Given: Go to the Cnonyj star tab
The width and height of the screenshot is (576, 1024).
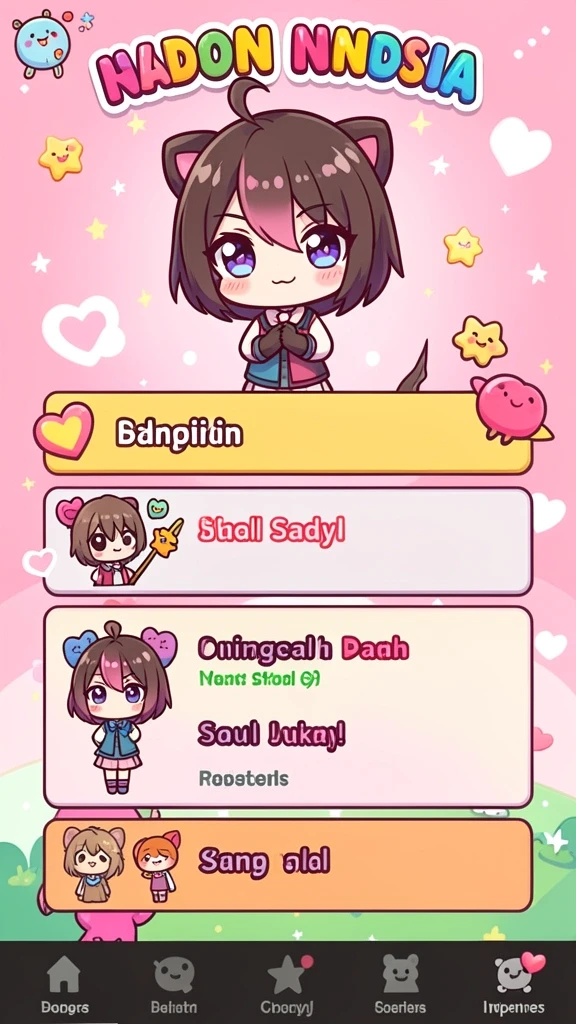Looking at the screenshot, I should click(x=287, y=982).
